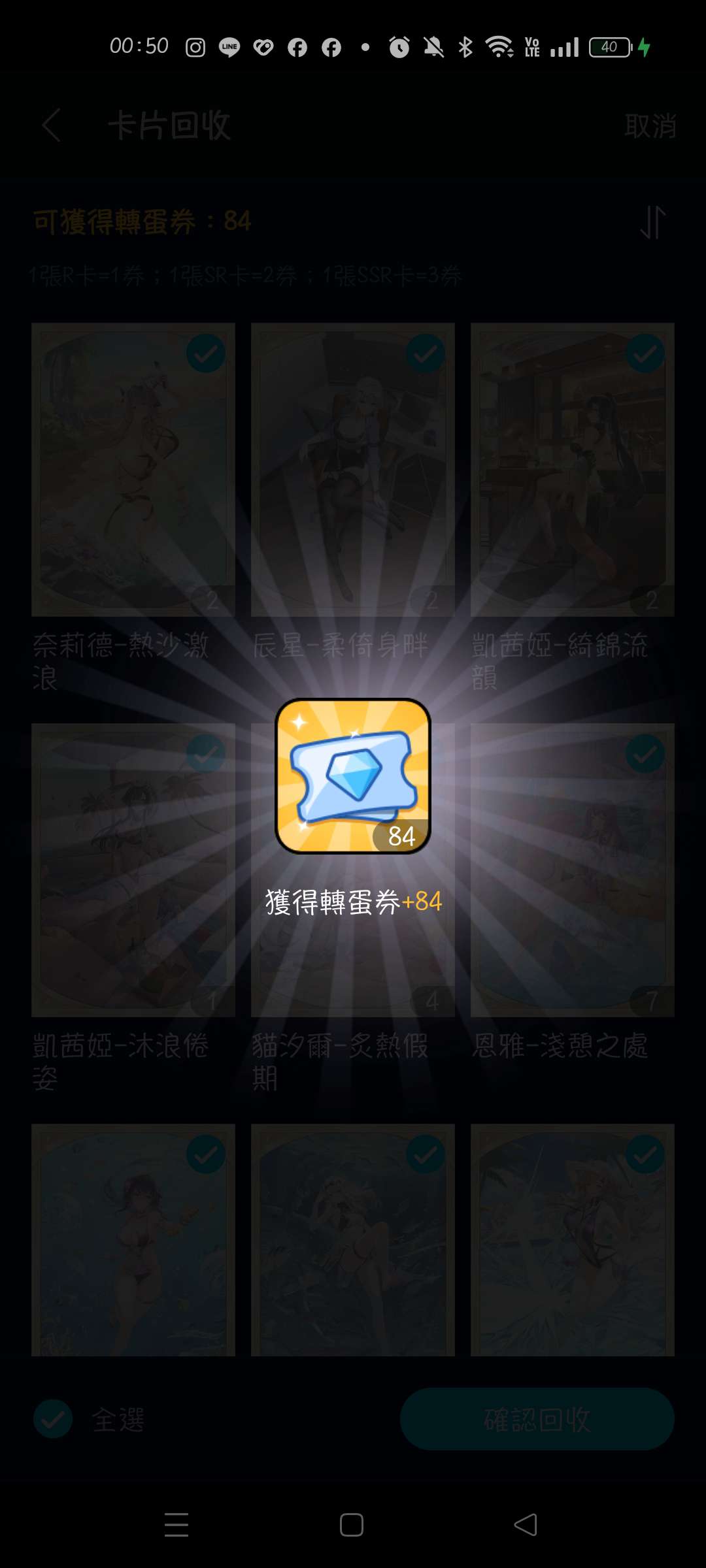Screen dimensions: 706x1568
Task: Open the sort order icon
Action: click(652, 222)
